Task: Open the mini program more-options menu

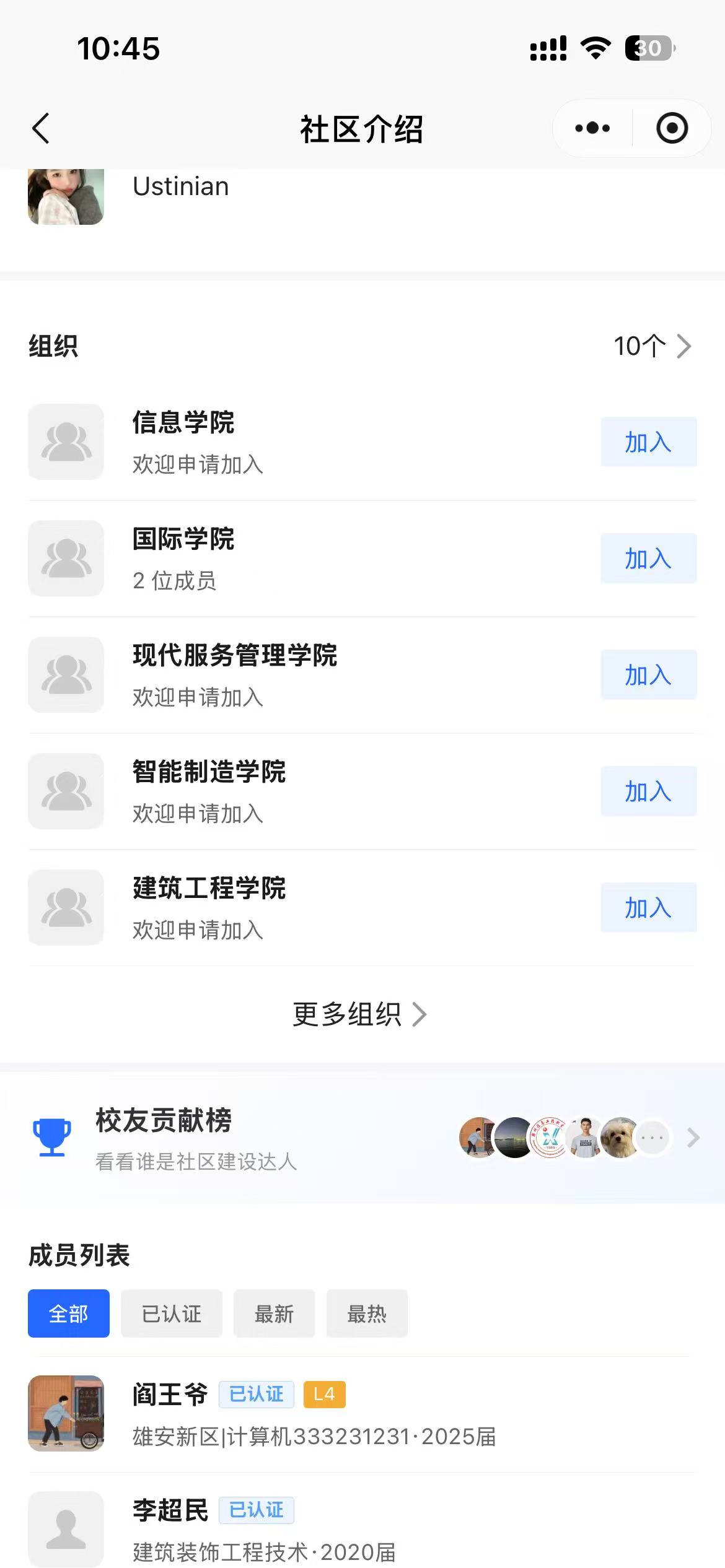Action: pyautogui.click(x=592, y=129)
